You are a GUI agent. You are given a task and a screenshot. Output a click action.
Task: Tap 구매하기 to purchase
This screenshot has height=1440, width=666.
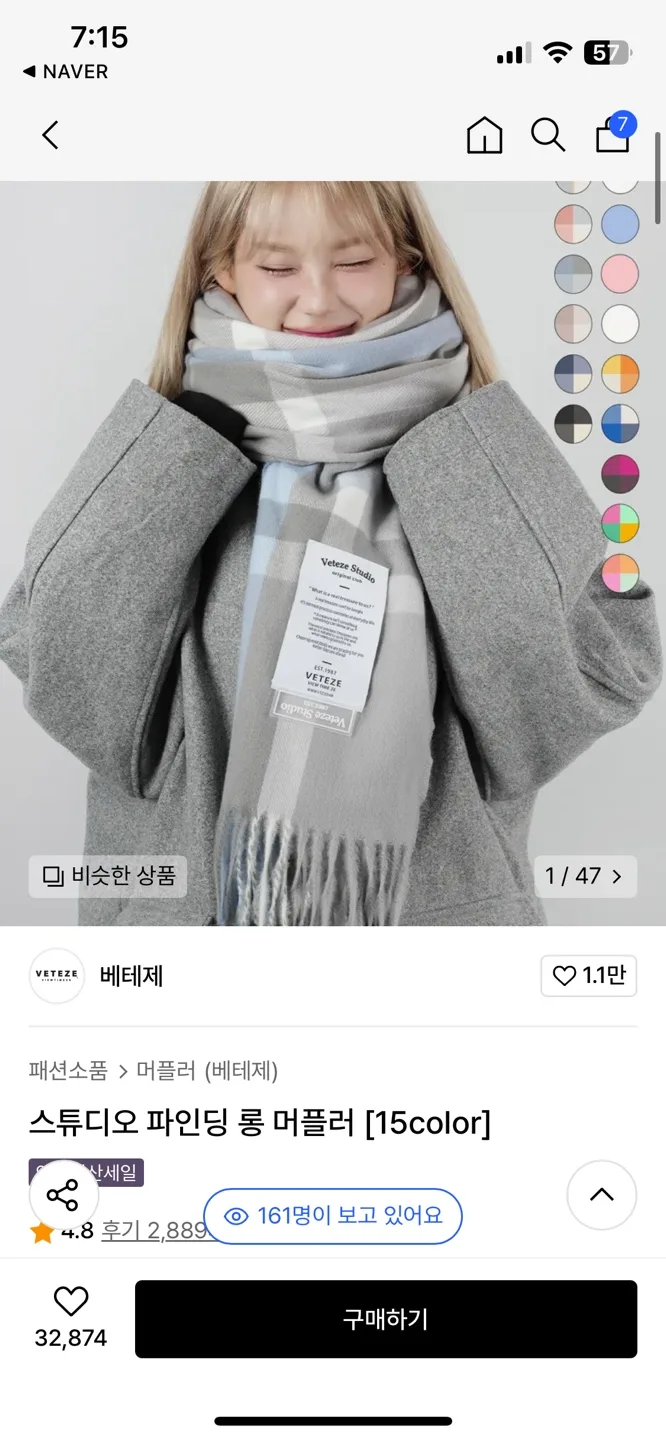(386, 1319)
